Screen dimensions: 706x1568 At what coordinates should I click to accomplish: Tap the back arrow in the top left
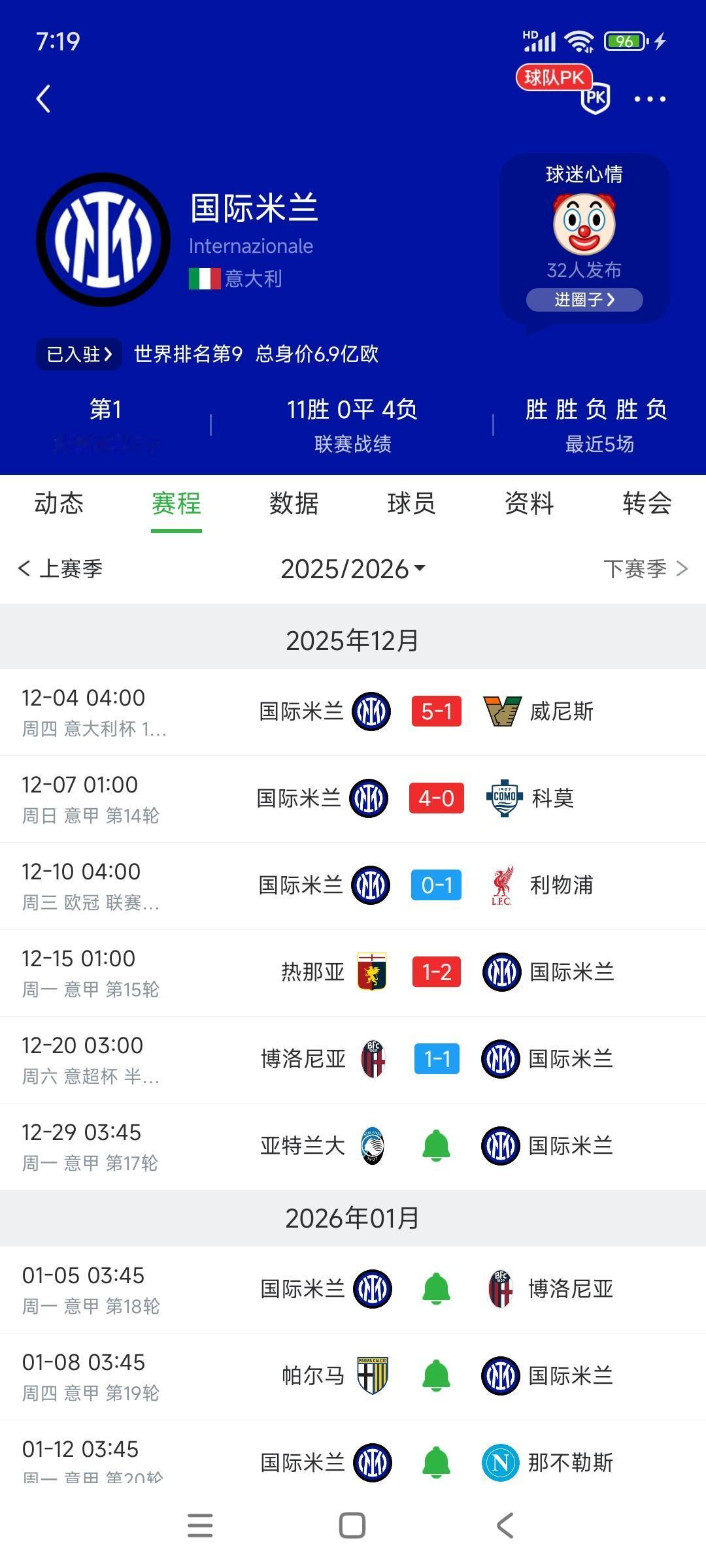pyautogui.click(x=43, y=99)
